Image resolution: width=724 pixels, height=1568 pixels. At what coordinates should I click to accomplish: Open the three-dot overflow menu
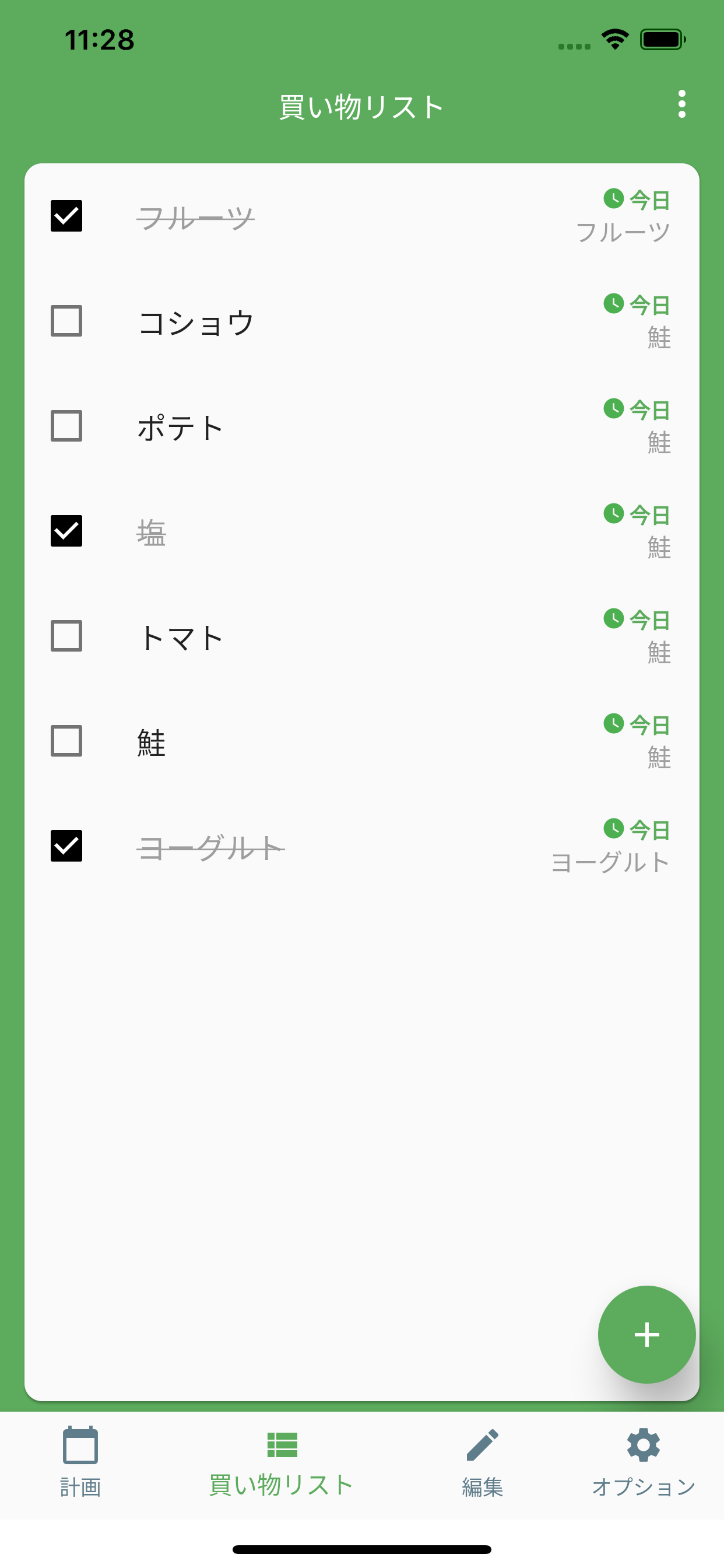(x=681, y=104)
